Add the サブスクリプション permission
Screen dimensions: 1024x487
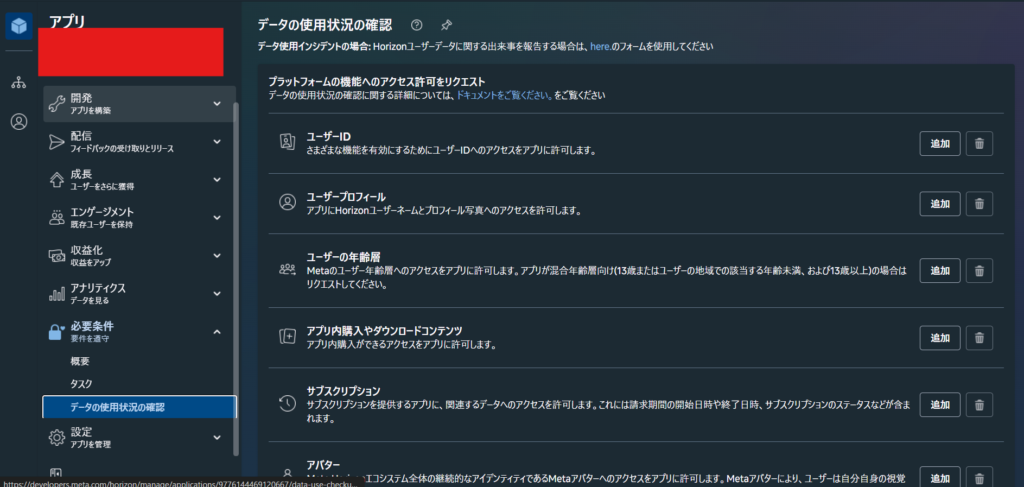[940, 405]
